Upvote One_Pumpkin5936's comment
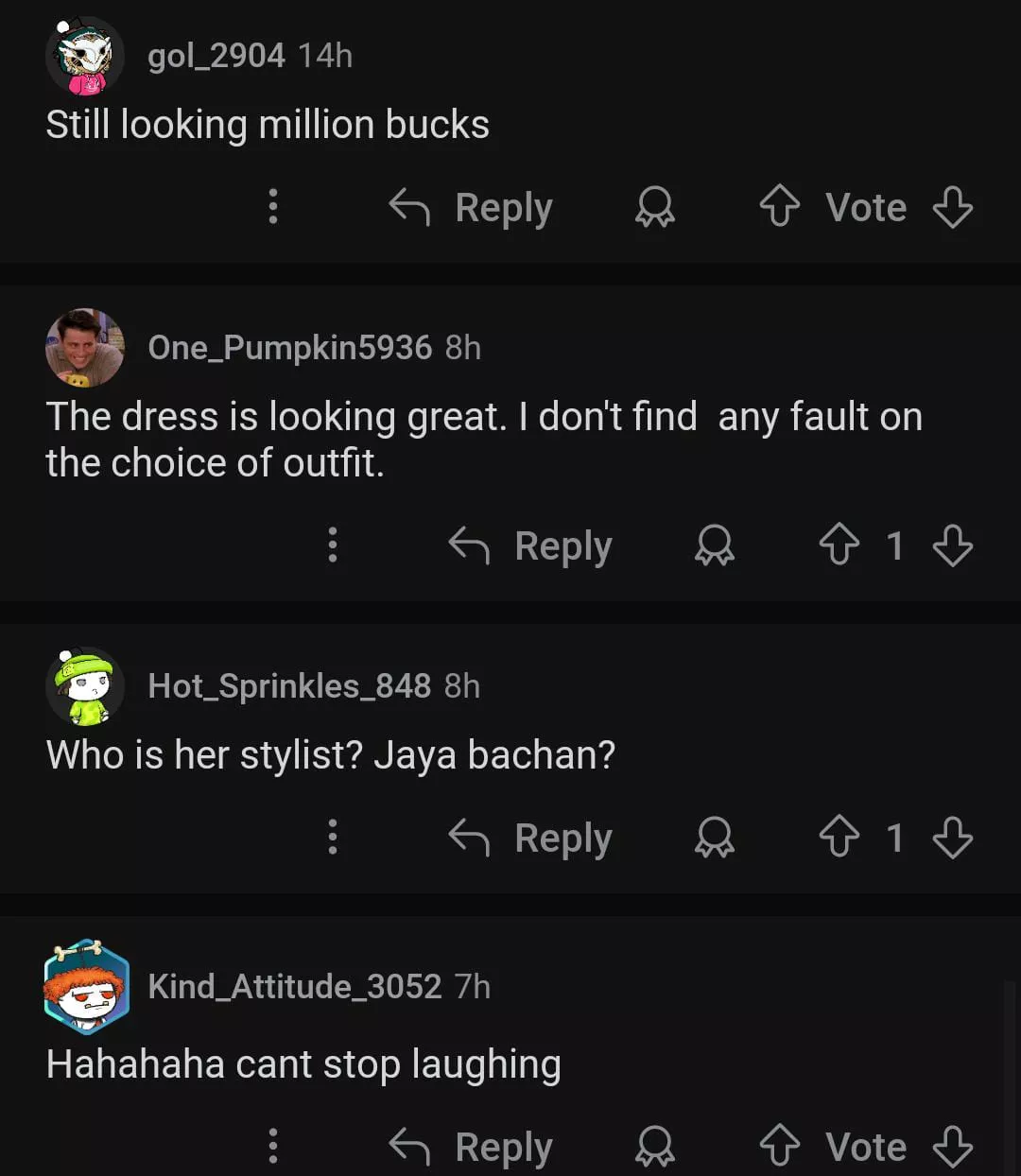 (x=839, y=545)
